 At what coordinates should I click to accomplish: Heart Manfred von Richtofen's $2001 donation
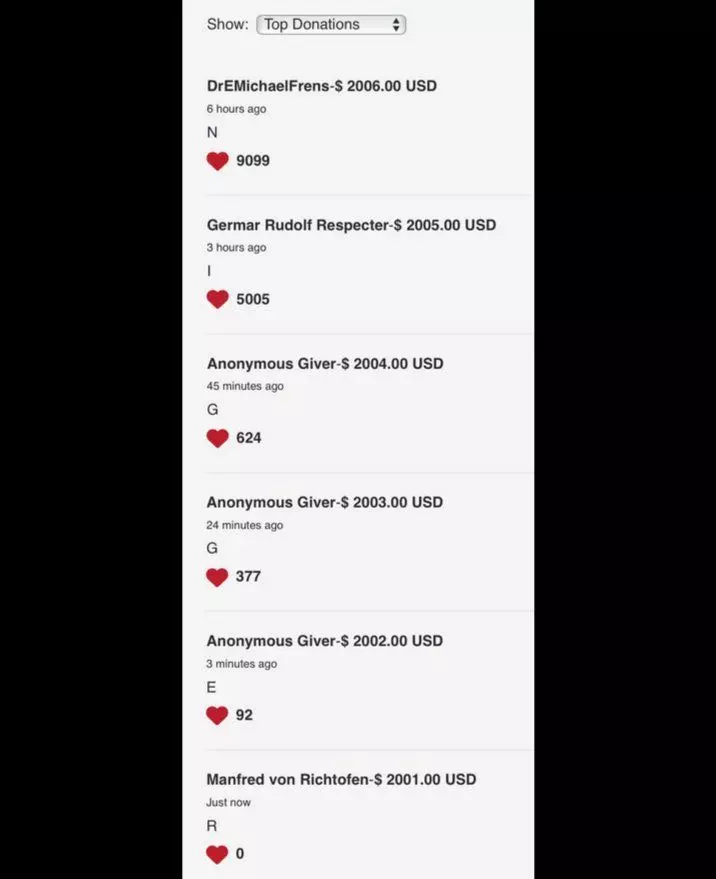pos(217,854)
